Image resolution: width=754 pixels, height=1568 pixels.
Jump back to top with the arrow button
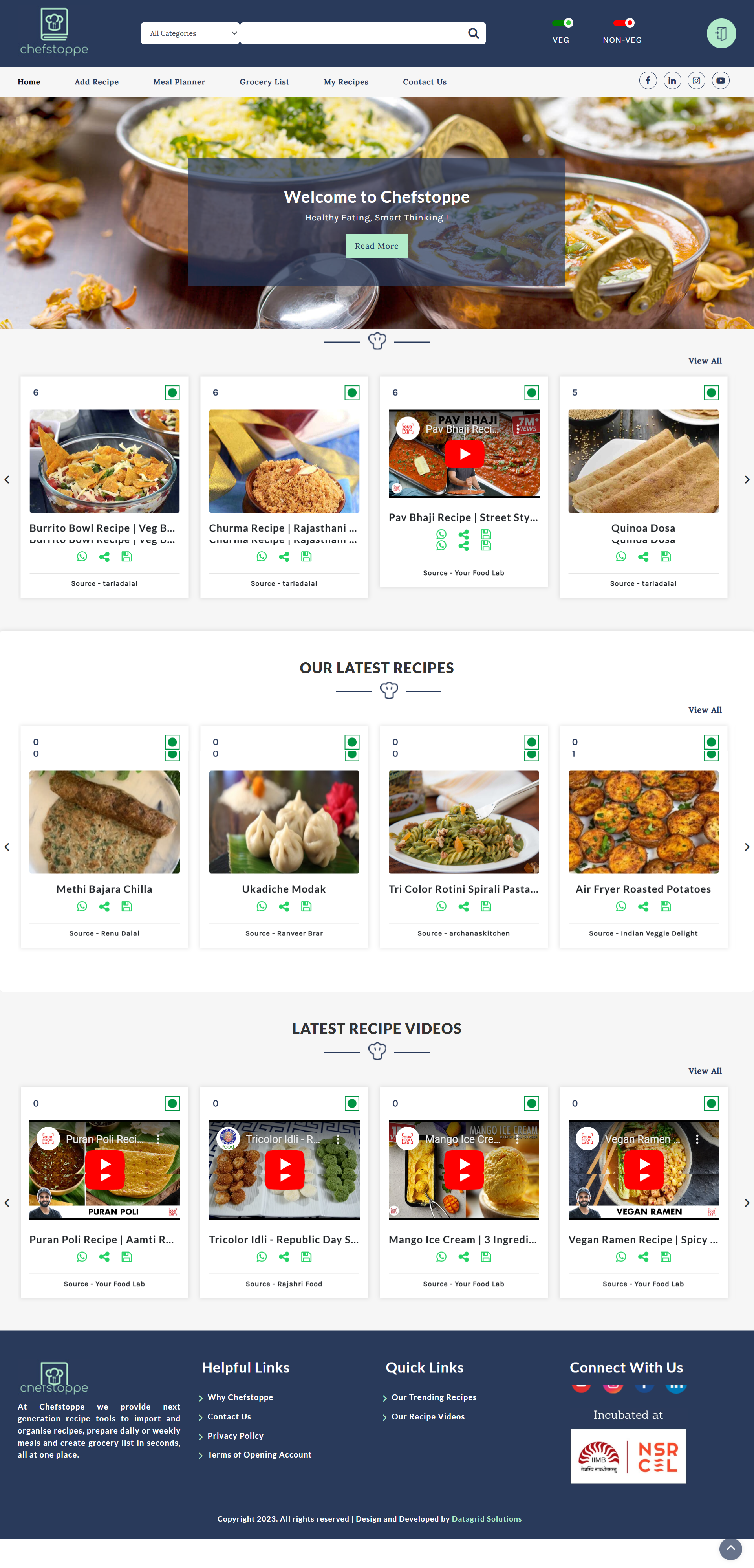[x=730, y=1548]
